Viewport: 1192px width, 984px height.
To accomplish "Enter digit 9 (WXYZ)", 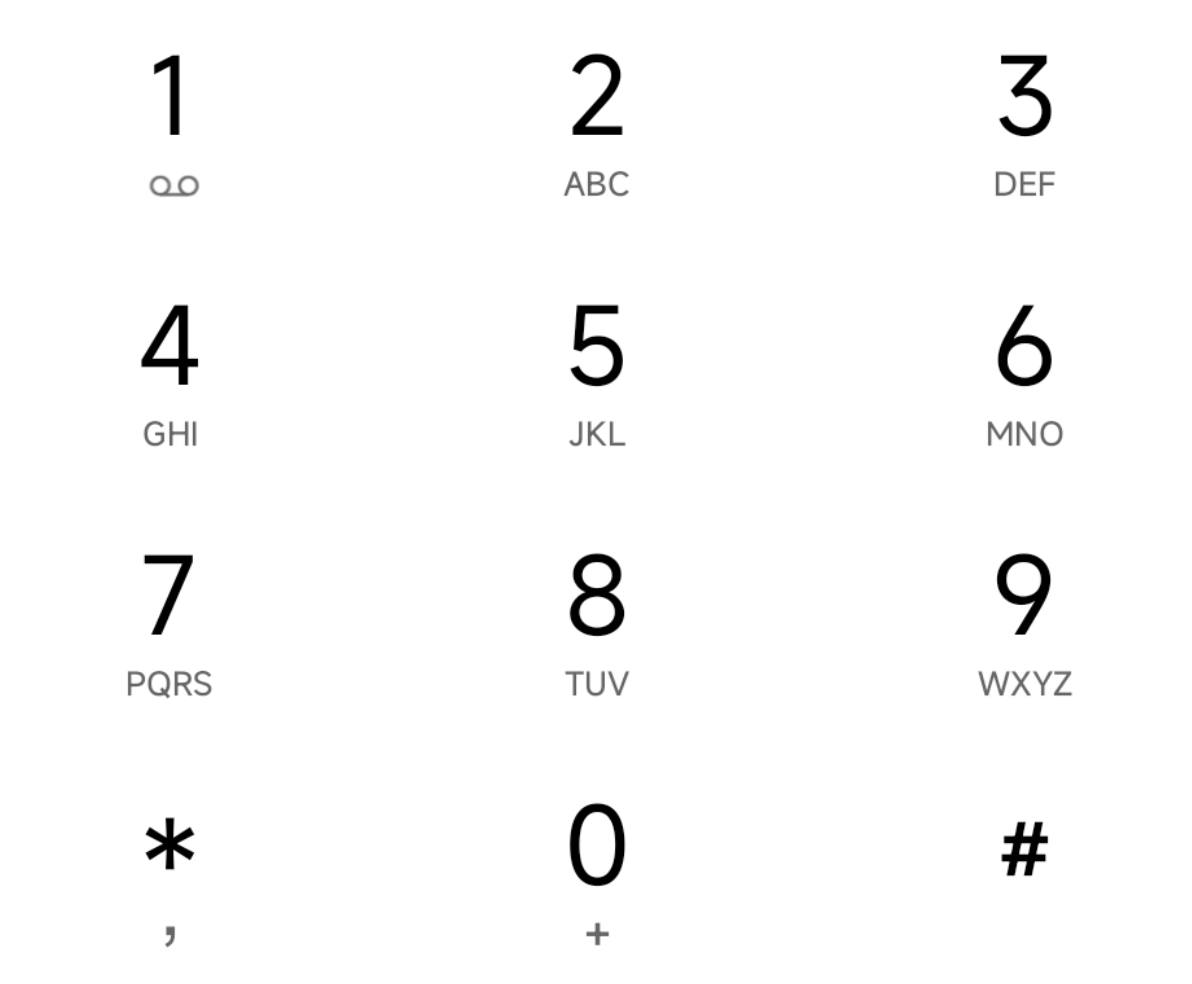I will (x=1024, y=620).
